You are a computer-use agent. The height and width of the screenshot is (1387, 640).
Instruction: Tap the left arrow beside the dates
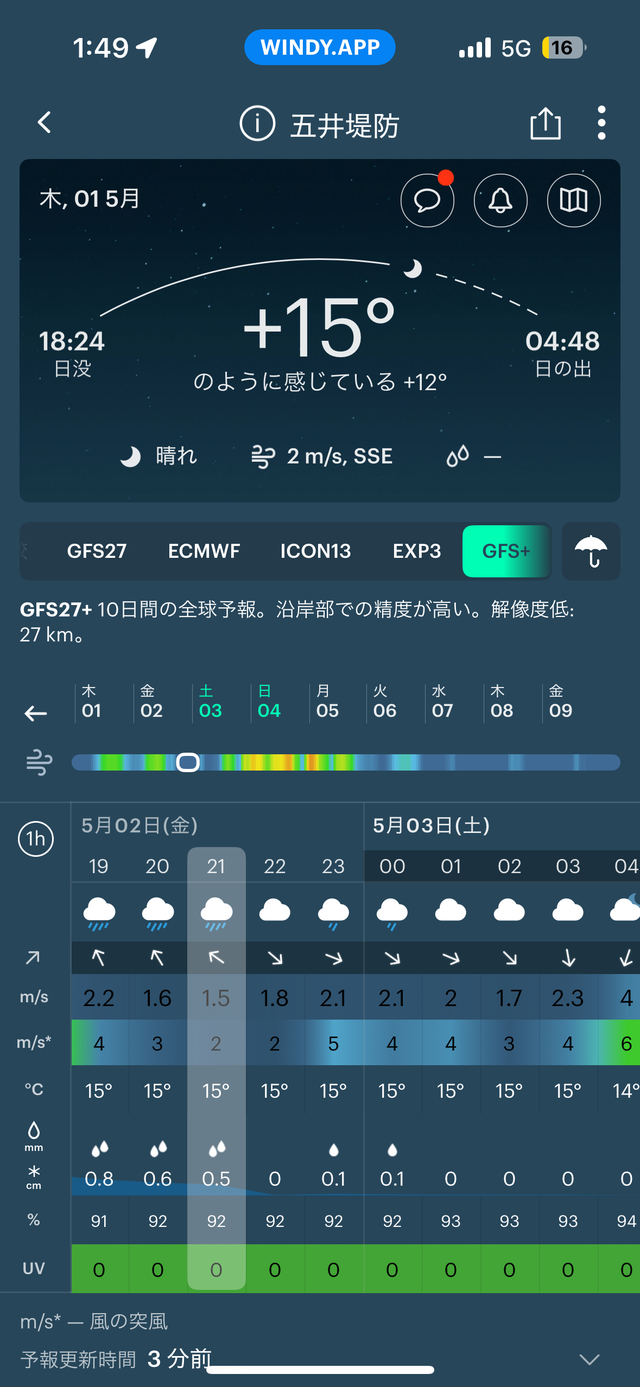[36, 713]
